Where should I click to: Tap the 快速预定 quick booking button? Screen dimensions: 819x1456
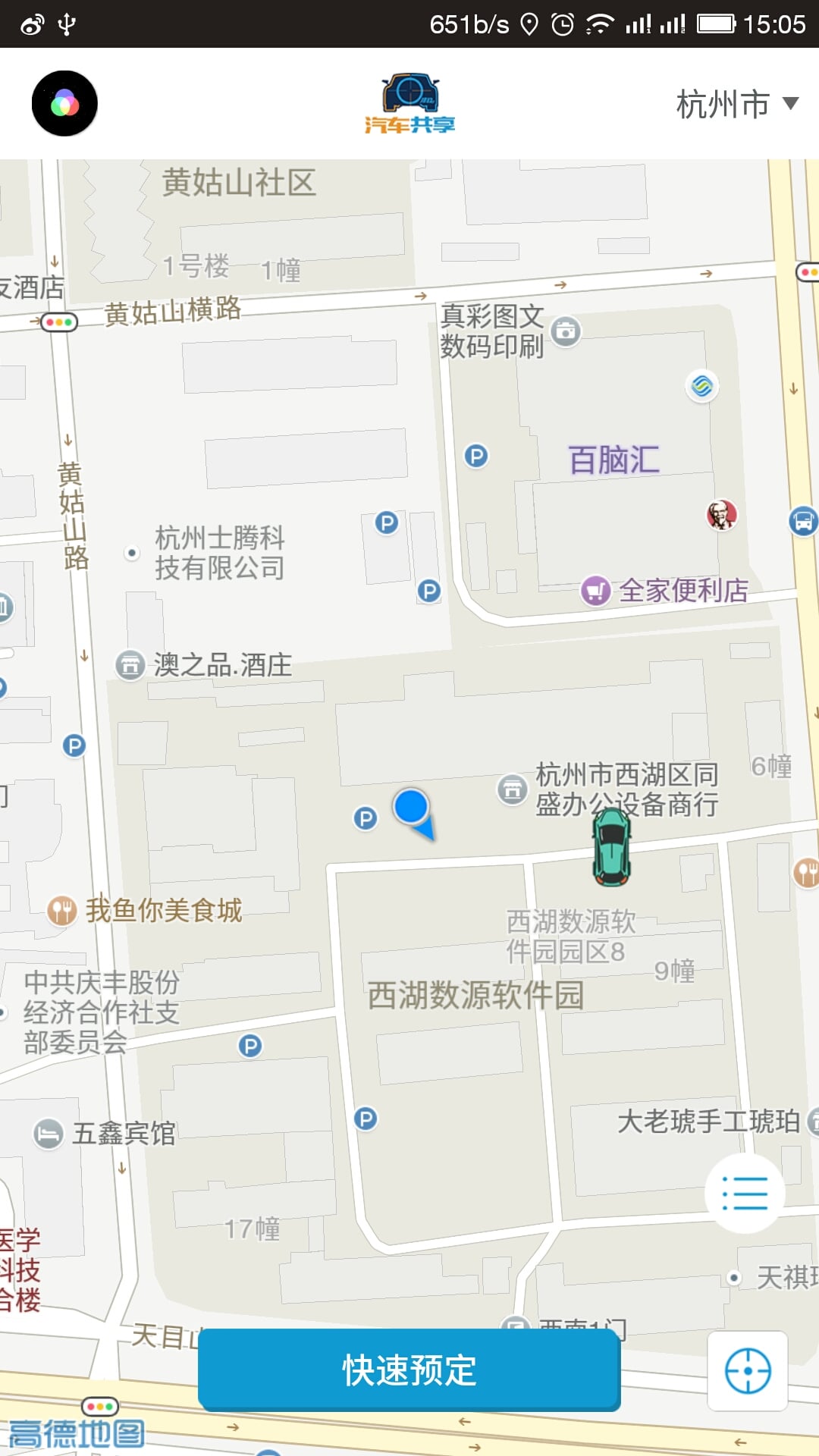click(x=409, y=1371)
